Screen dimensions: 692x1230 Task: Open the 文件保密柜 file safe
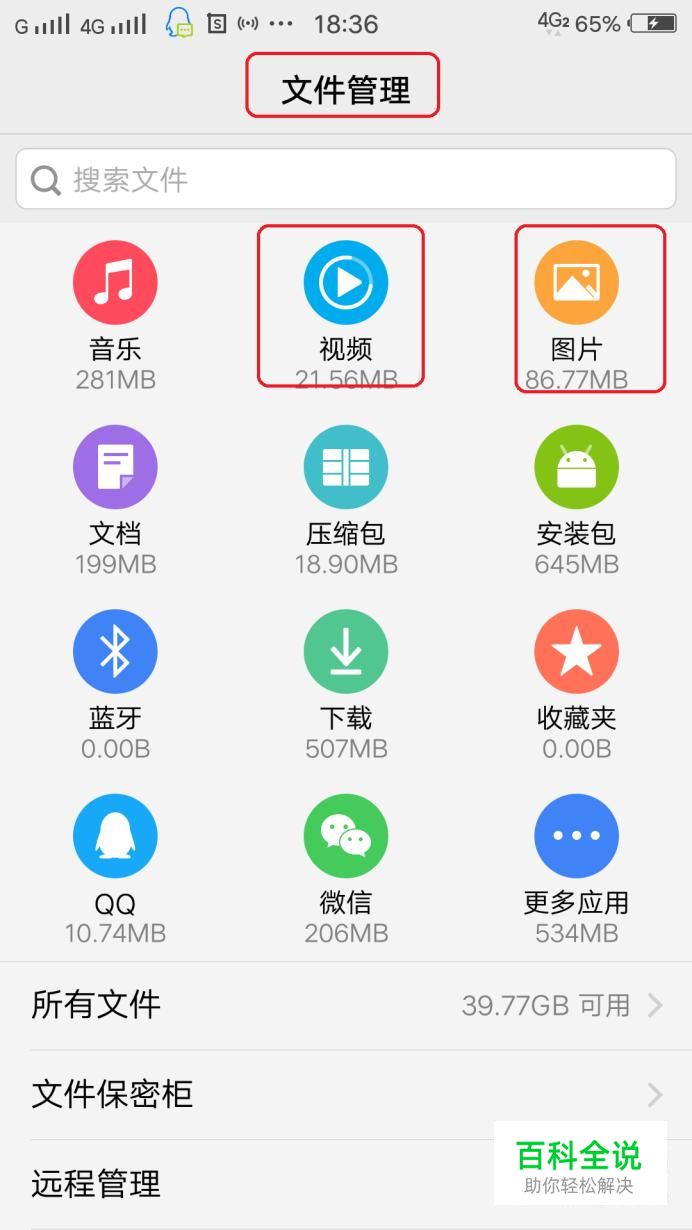pyautogui.click(x=346, y=1095)
